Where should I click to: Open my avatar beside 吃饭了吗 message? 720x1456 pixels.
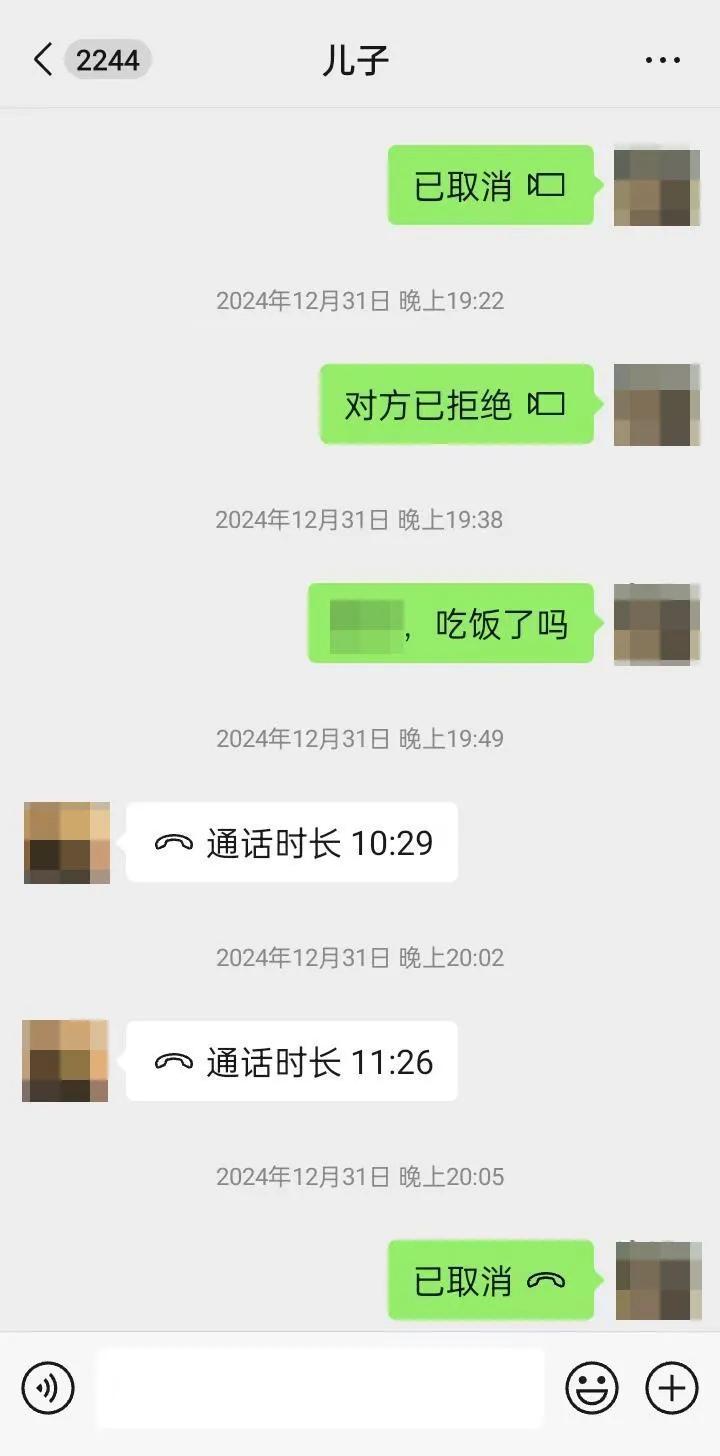tap(656, 624)
